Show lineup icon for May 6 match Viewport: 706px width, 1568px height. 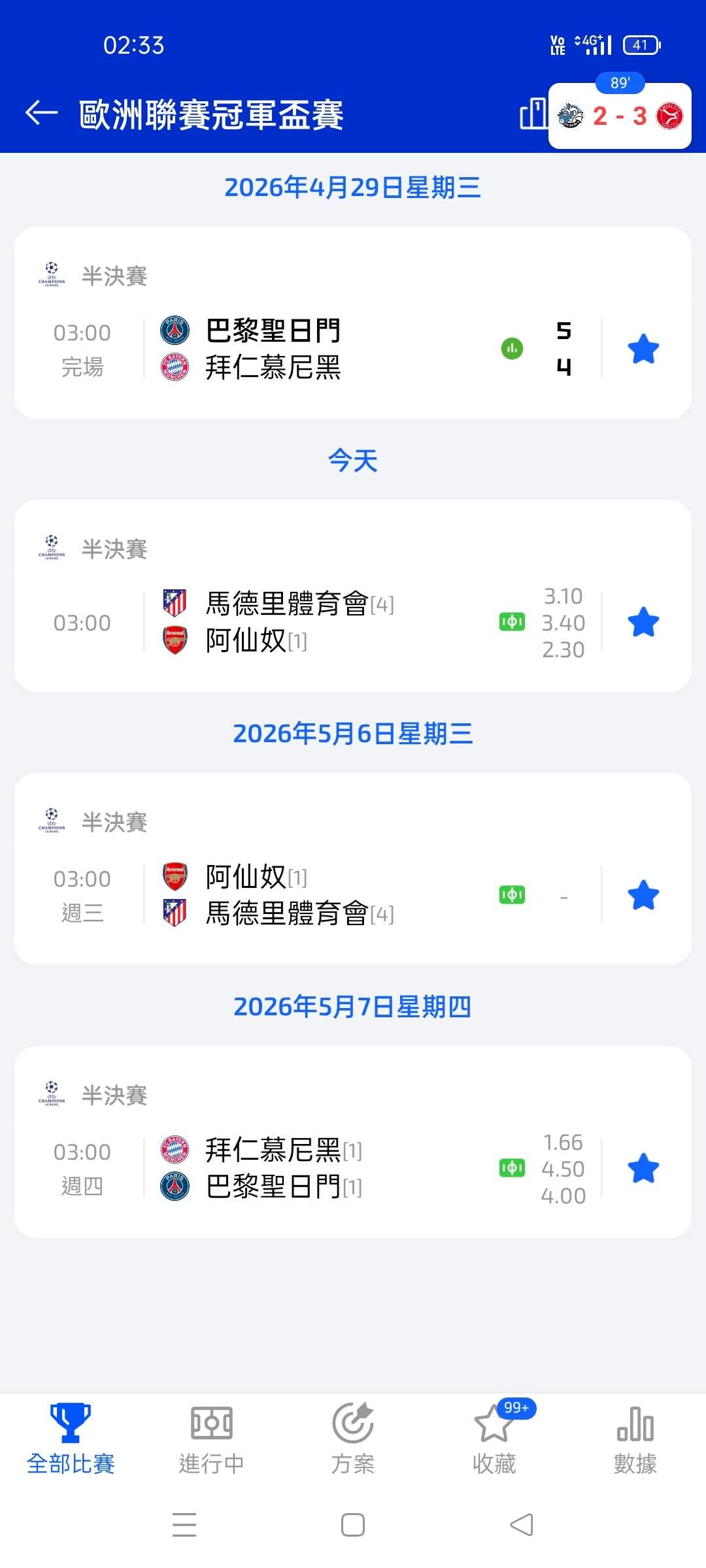pyautogui.click(x=512, y=895)
